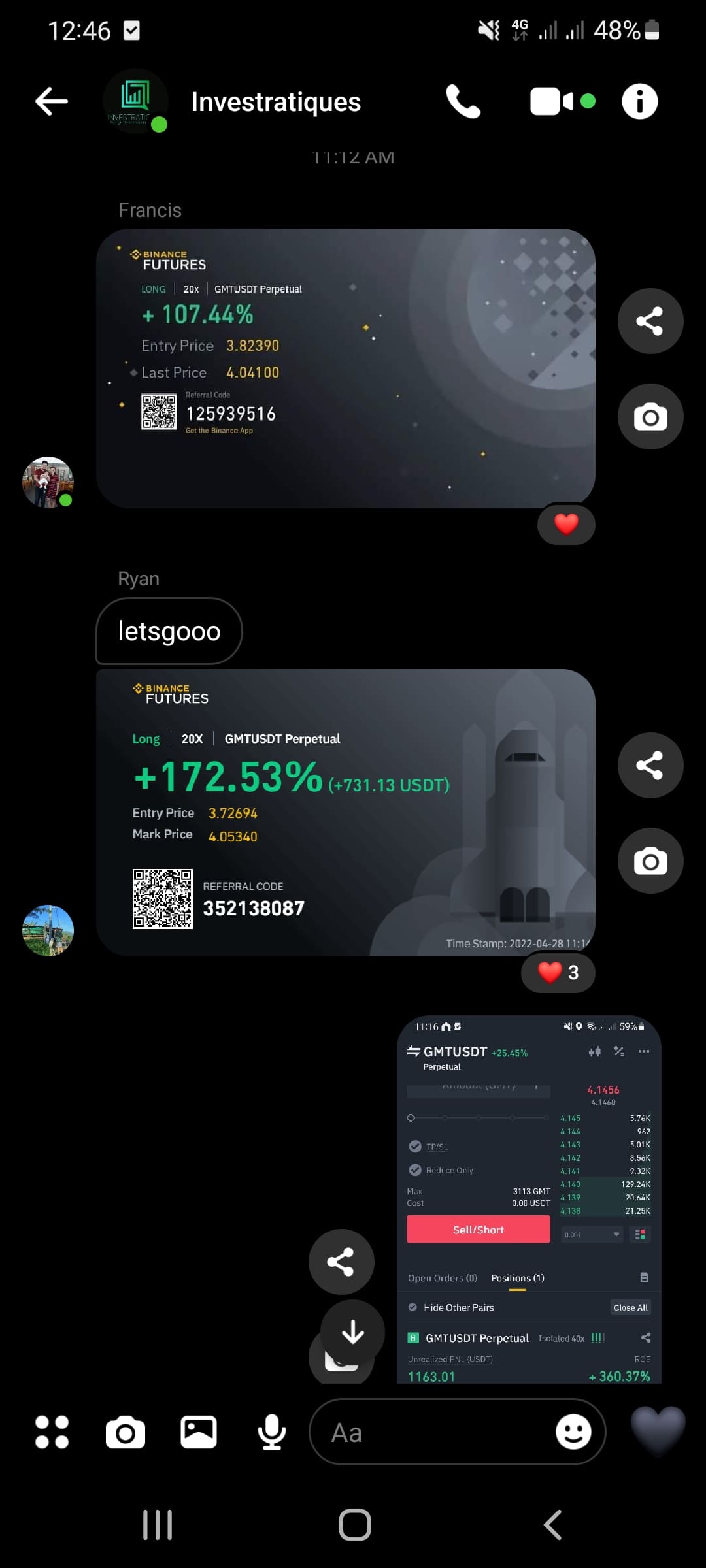Send the heart quick reaction

(658, 1431)
